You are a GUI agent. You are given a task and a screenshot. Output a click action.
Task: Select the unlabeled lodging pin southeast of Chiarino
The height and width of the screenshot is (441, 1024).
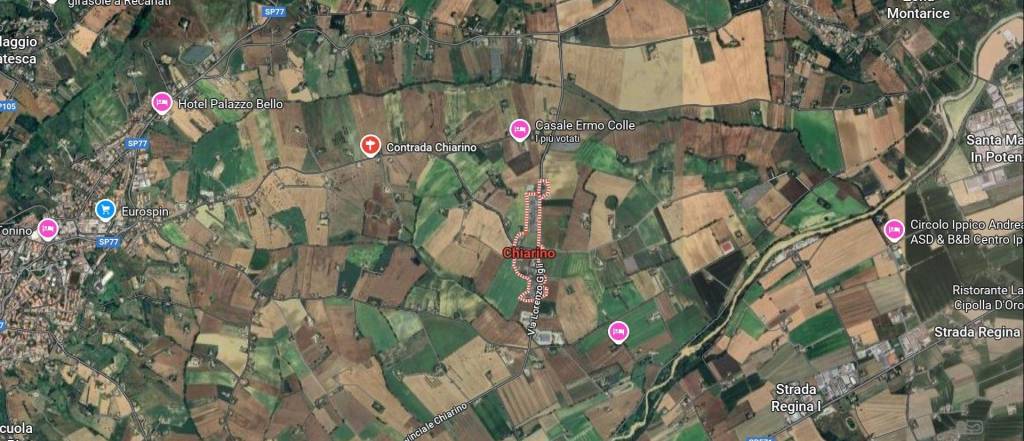pyautogui.click(x=619, y=332)
